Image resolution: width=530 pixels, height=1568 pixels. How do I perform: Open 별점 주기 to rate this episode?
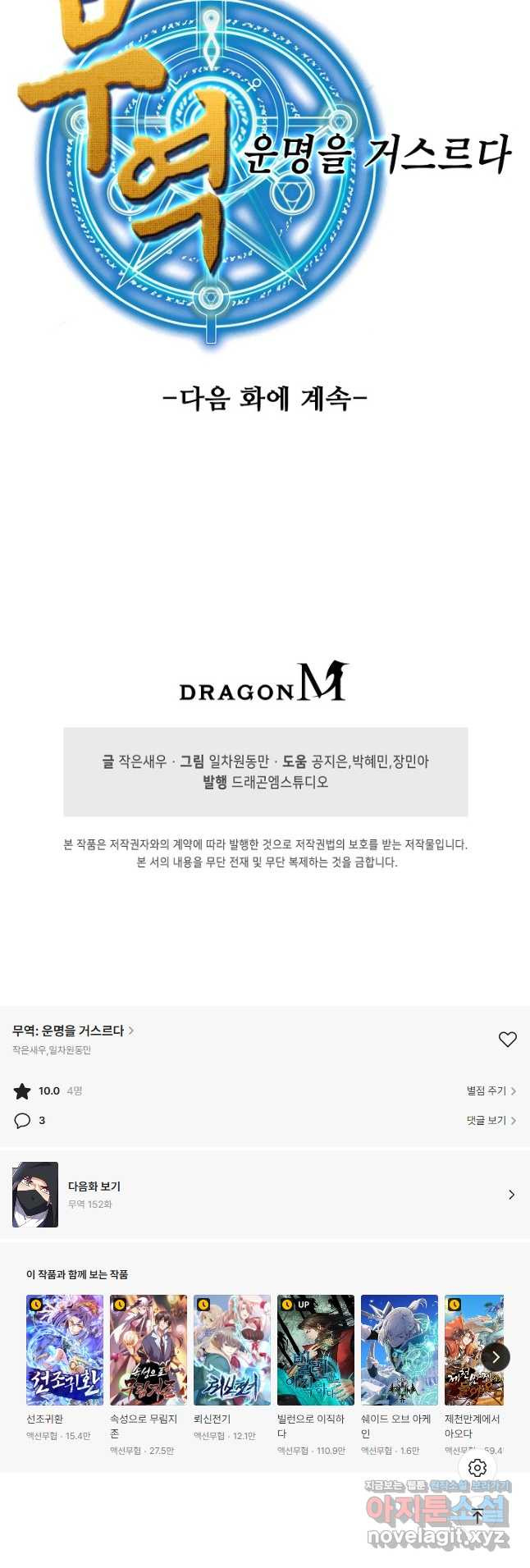pyautogui.click(x=491, y=1090)
